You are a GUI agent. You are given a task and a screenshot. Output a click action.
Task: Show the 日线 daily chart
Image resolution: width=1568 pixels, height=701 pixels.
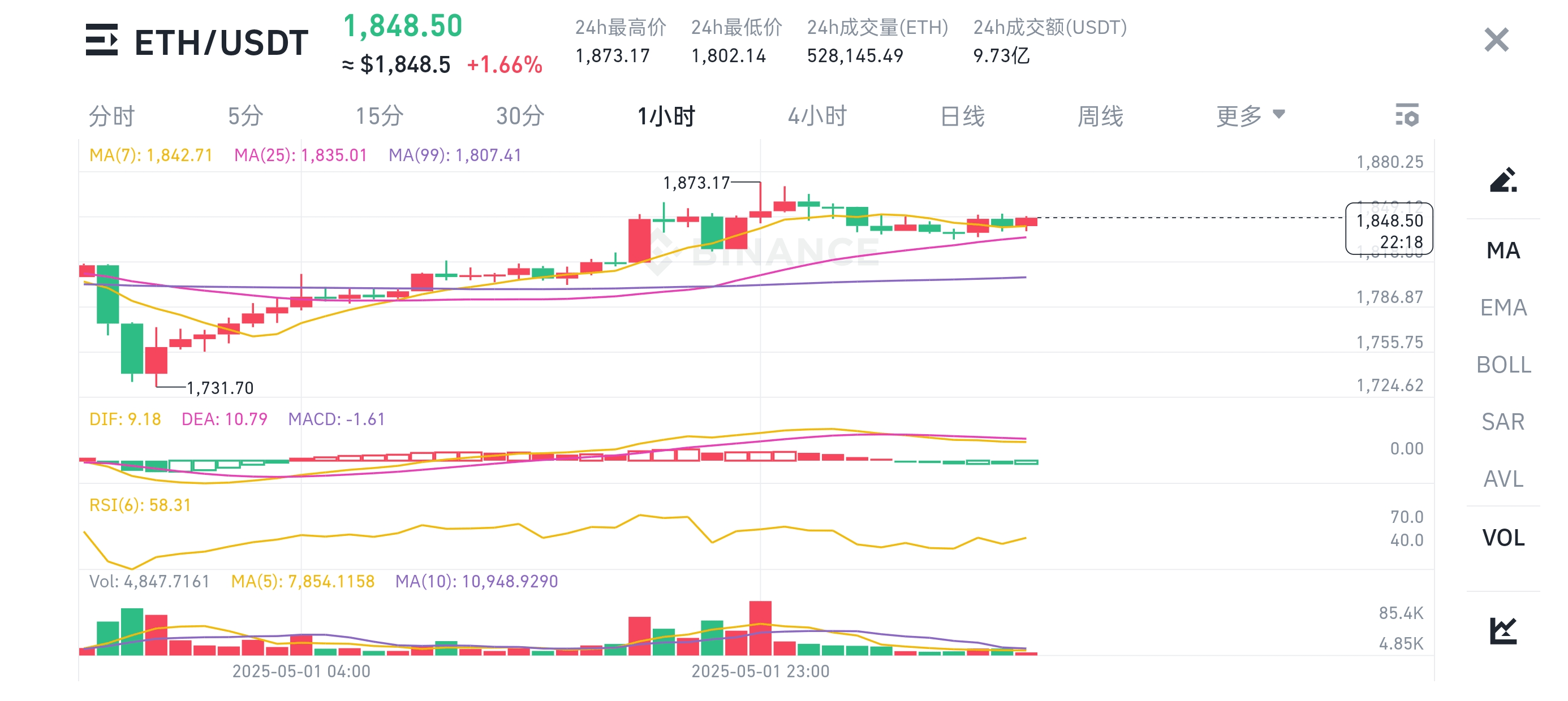(962, 116)
